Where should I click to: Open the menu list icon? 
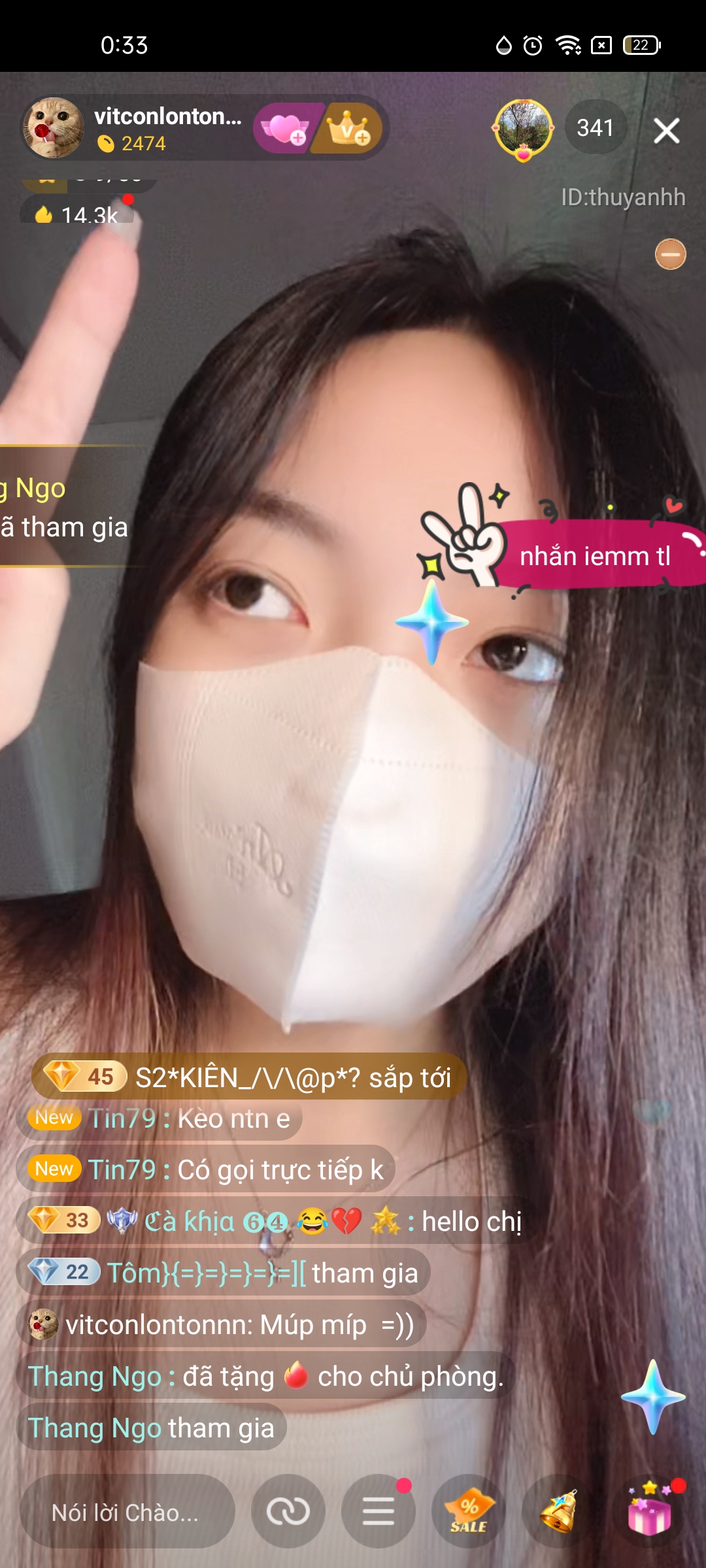378,1512
